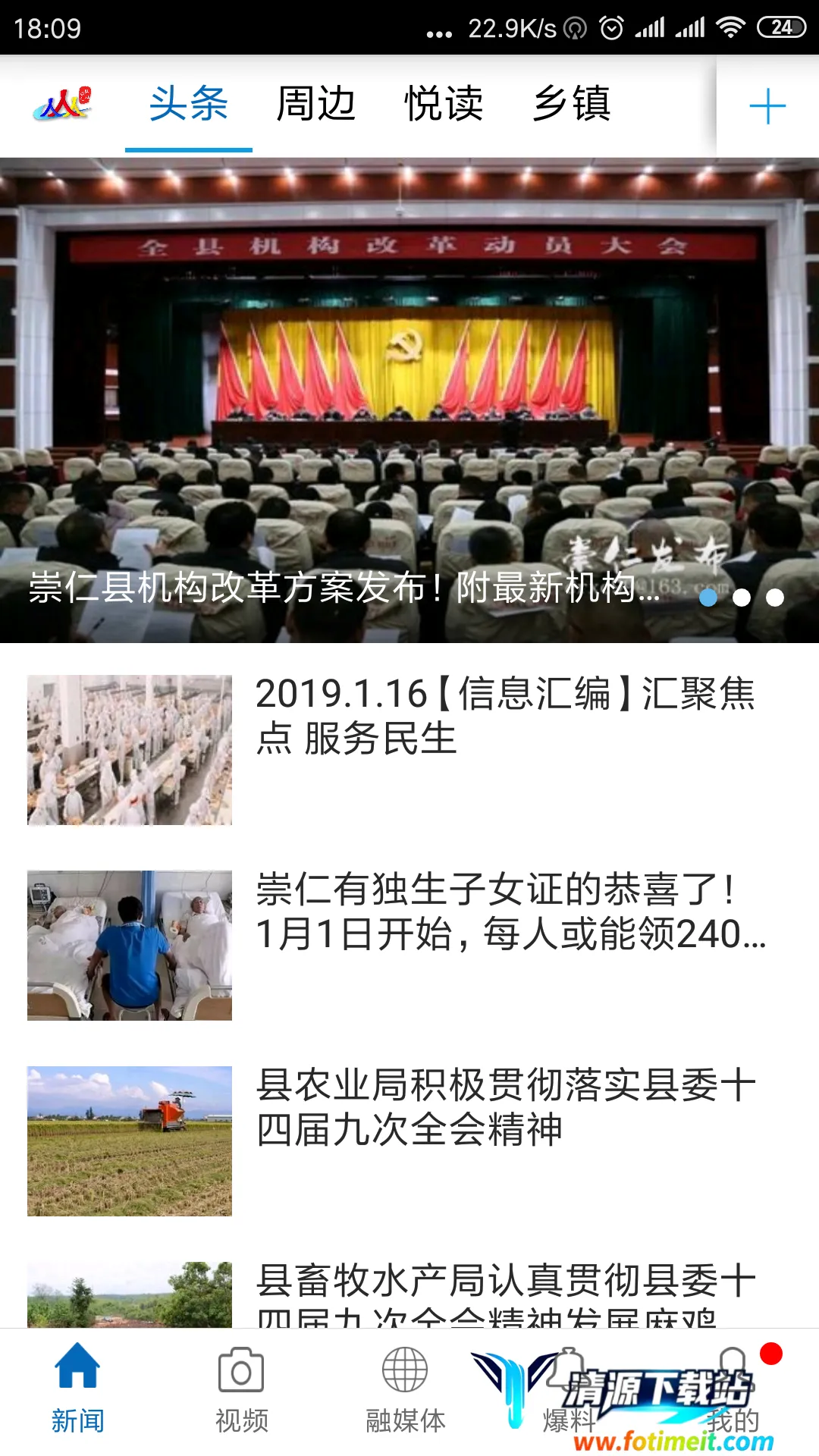
Task: Open the 悦读 tab
Action: pyautogui.click(x=444, y=104)
